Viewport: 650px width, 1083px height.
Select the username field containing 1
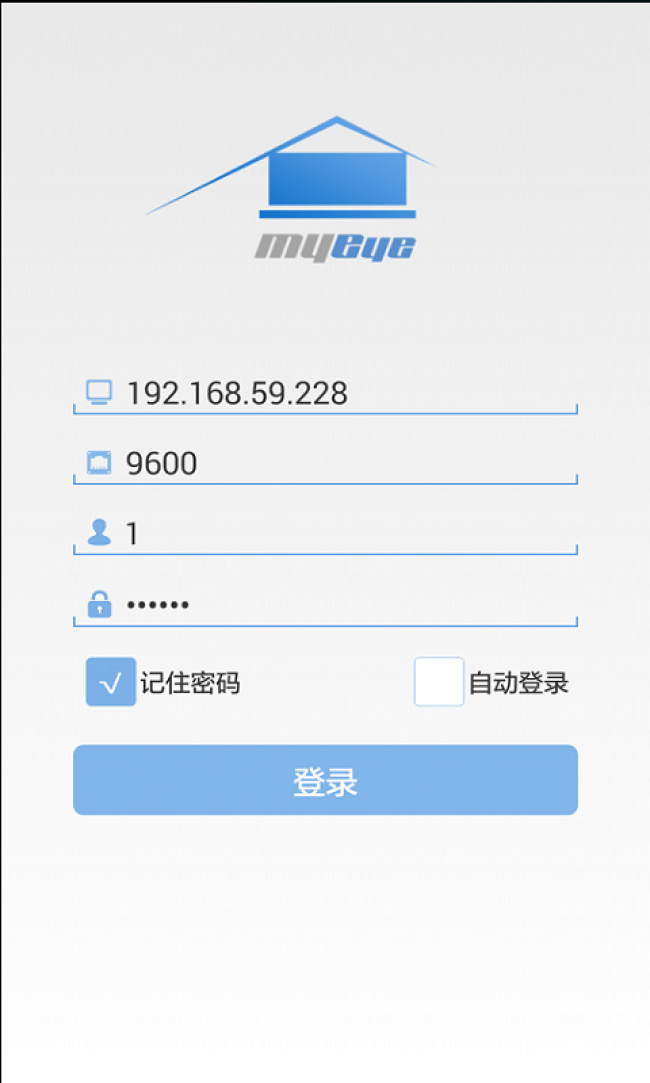coord(325,534)
